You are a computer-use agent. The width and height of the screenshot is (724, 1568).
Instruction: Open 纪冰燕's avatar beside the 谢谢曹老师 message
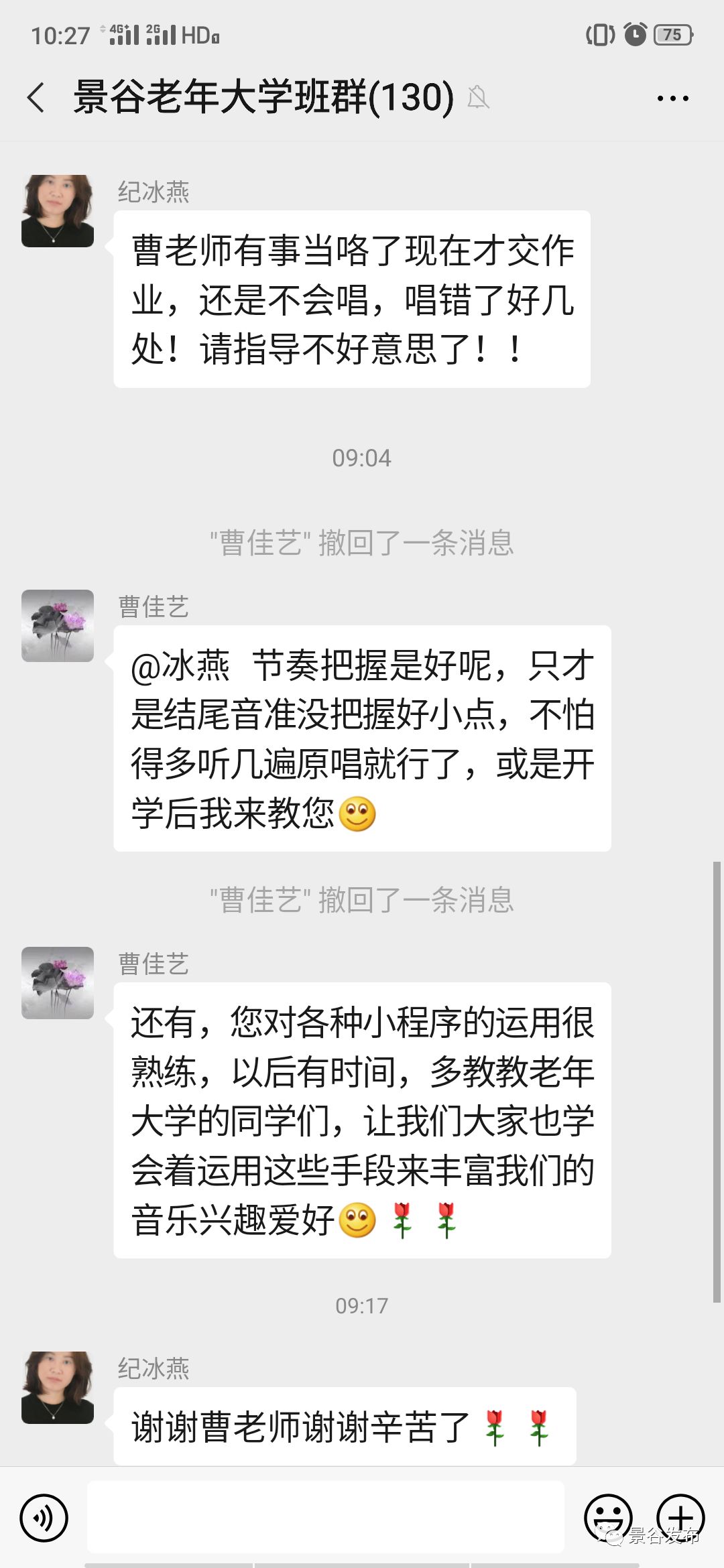point(58,1388)
